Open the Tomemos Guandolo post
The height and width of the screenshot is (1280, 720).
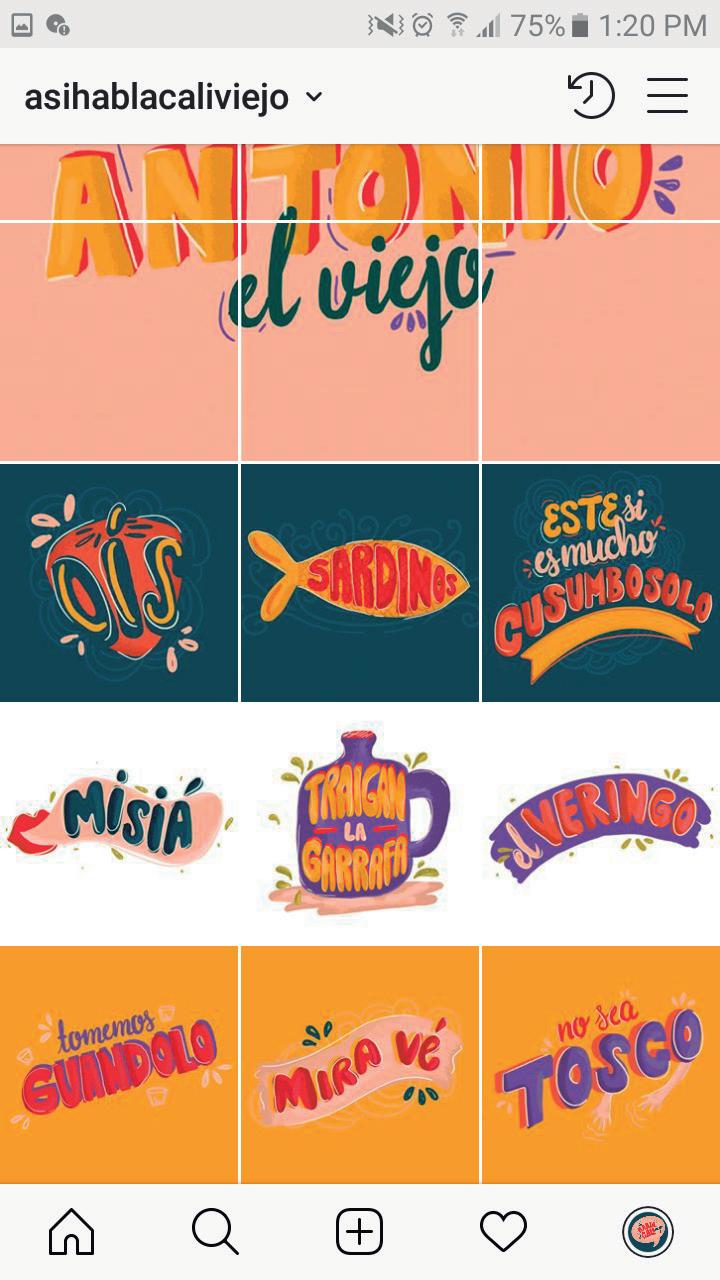(x=119, y=1064)
